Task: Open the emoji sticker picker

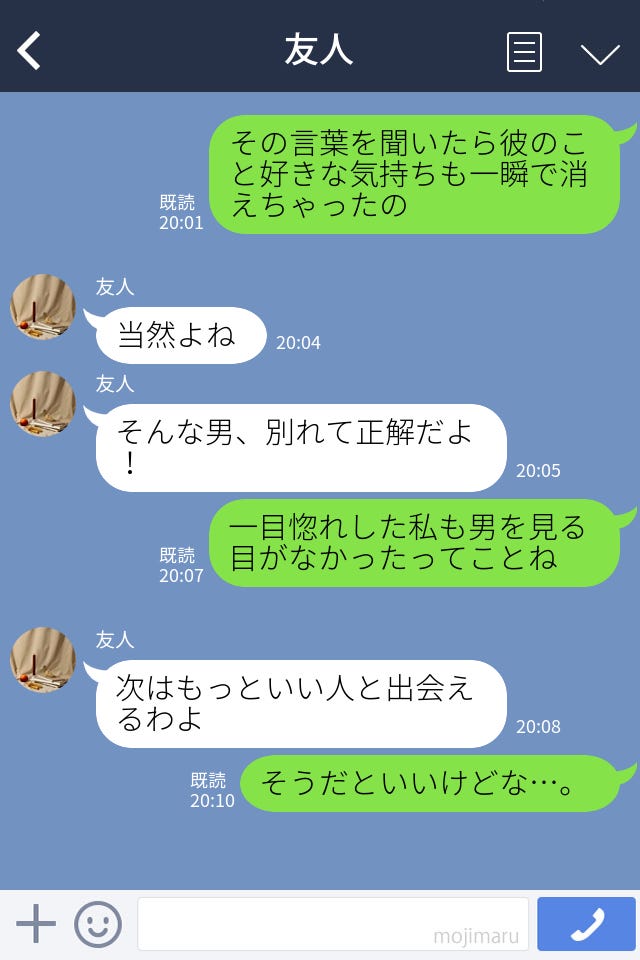Action: pyautogui.click(x=98, y=924)
